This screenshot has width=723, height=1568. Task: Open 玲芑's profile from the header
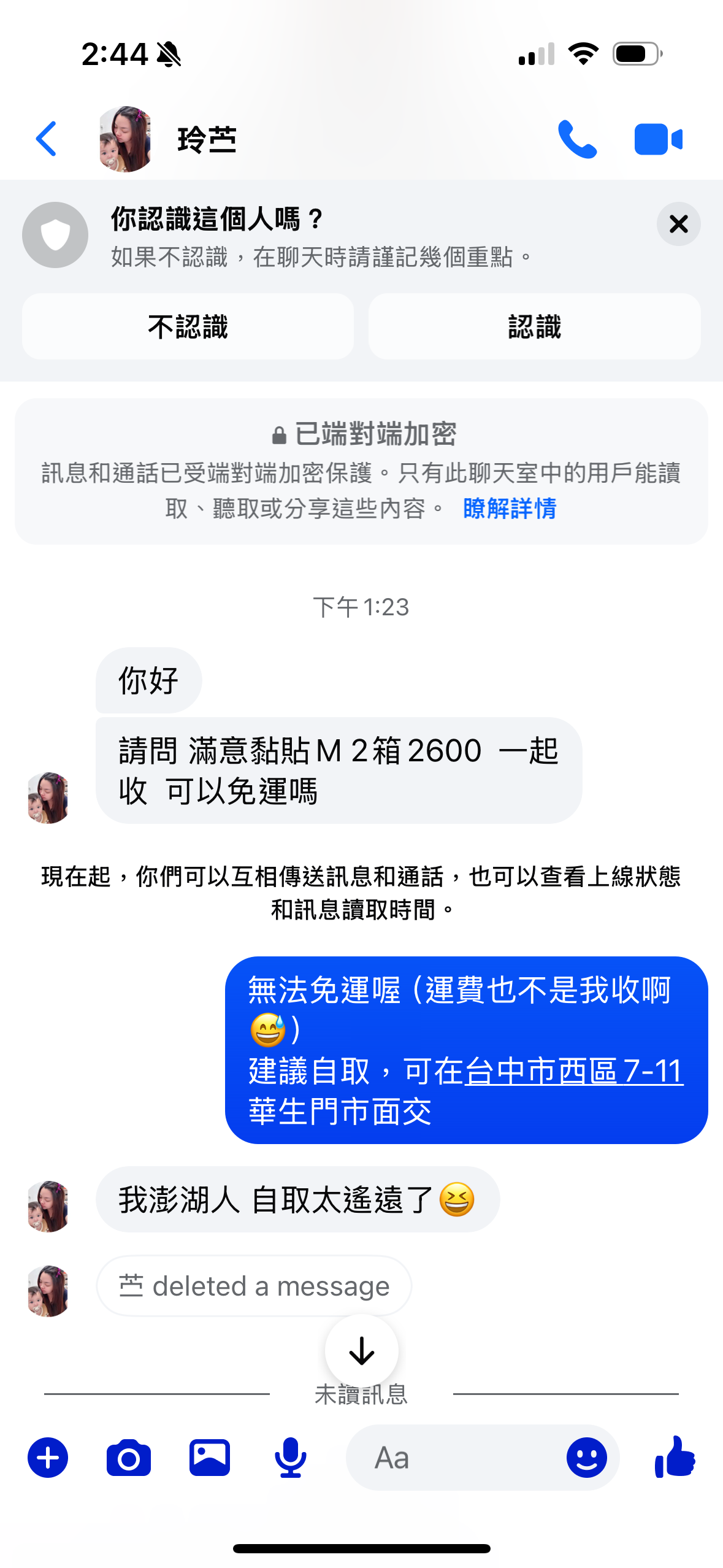(206, 139)
